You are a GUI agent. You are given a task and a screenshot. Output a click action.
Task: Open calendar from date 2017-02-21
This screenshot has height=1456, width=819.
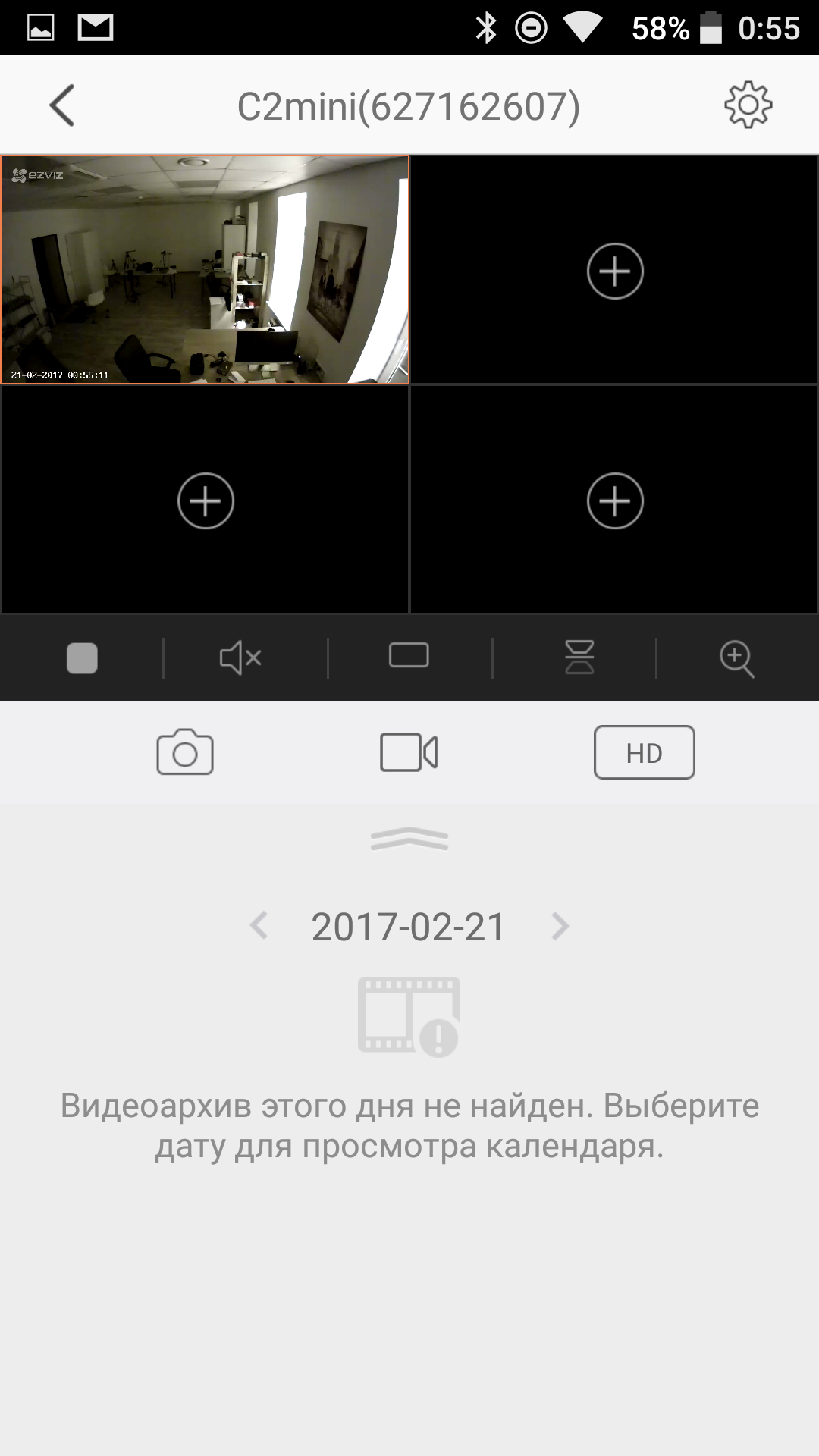tap(408, 927)
